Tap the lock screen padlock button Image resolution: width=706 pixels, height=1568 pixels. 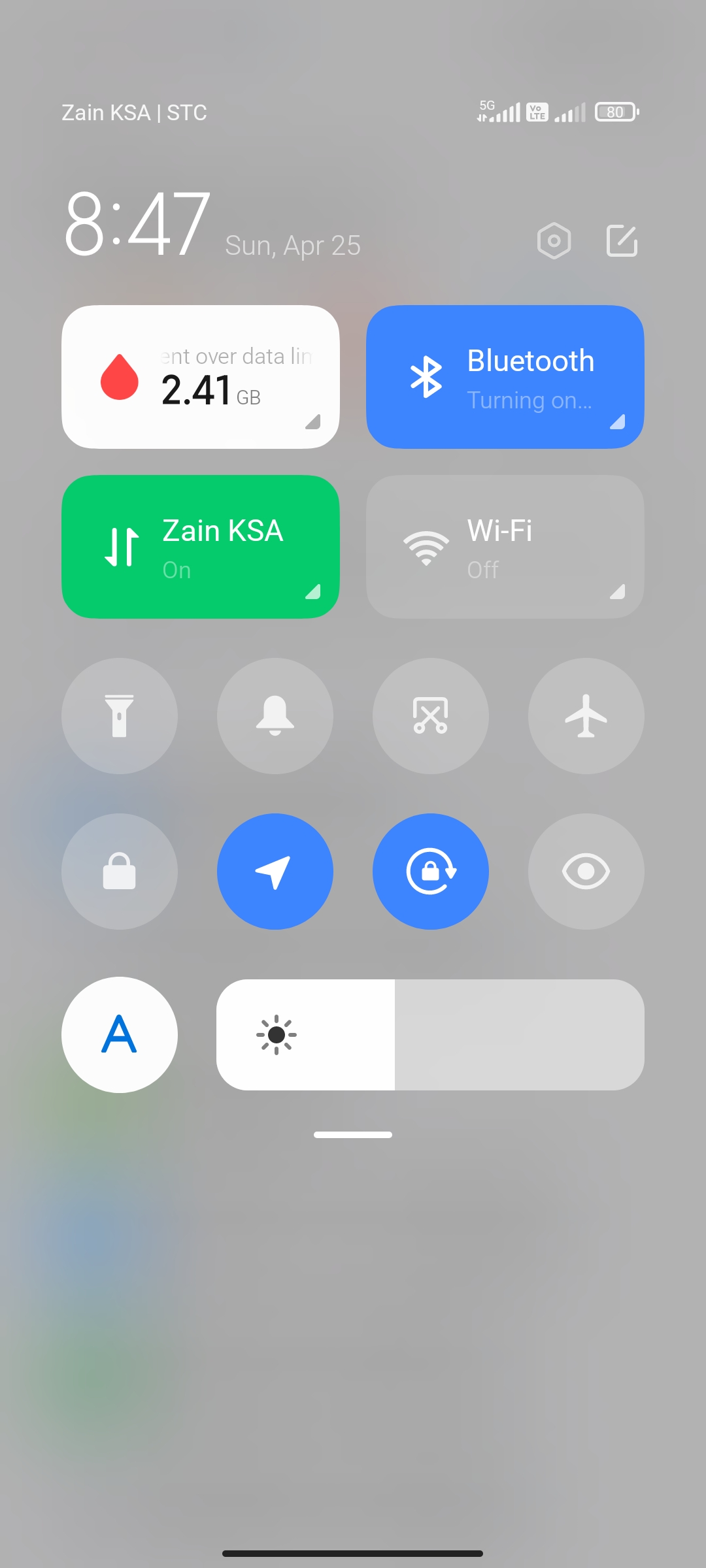[120, 872]
